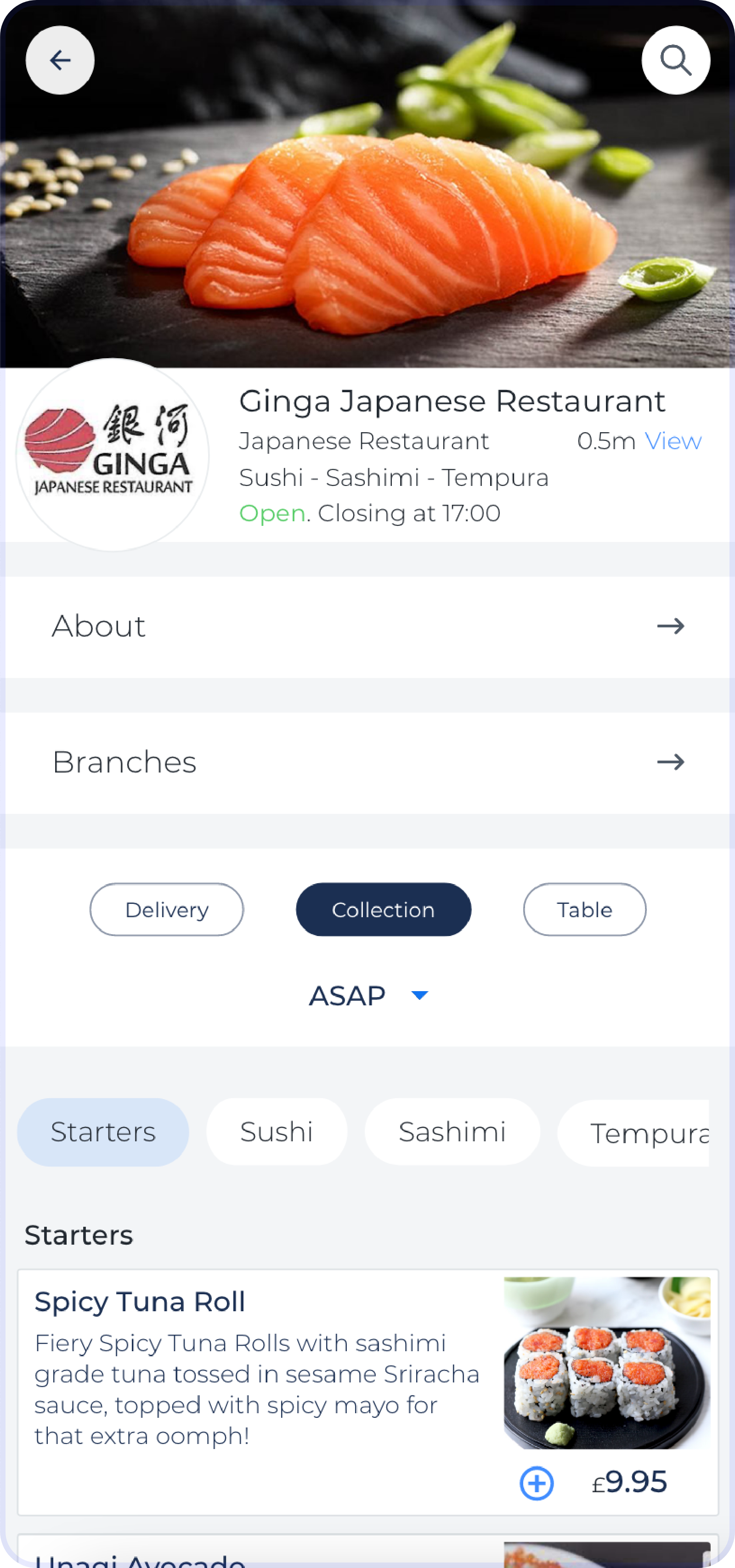Enable Collection ordering mode
The image size is (735, 1568).
pos(383,909)
